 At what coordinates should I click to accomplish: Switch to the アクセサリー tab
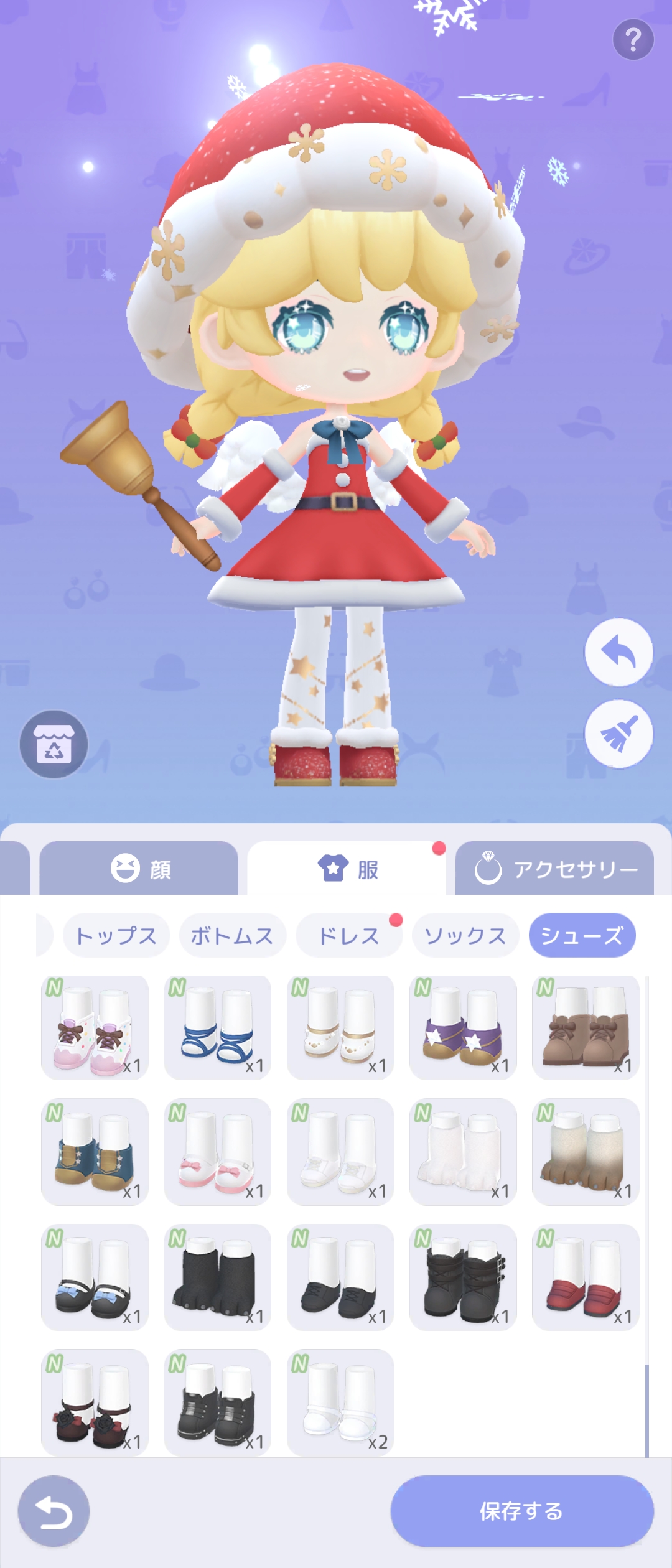point(554,869)
